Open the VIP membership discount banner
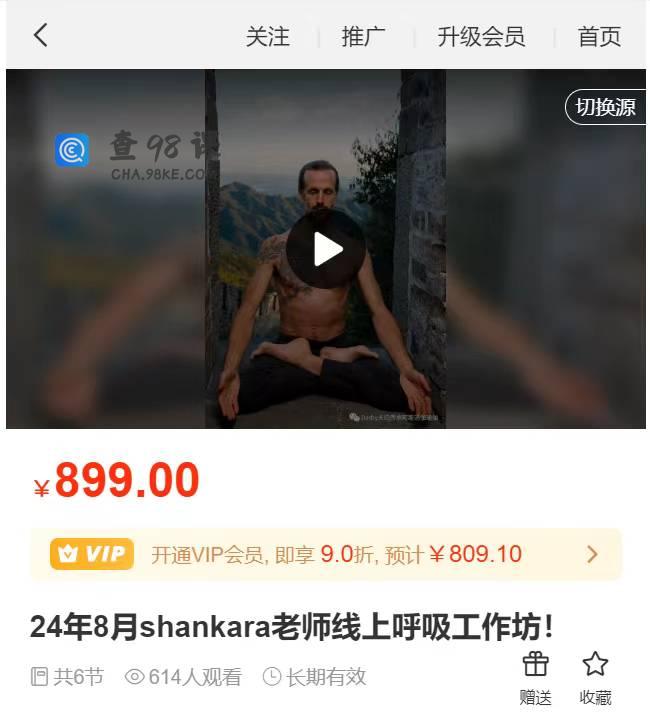The height and width of the screenshot is (718, 650). [326, 554]
